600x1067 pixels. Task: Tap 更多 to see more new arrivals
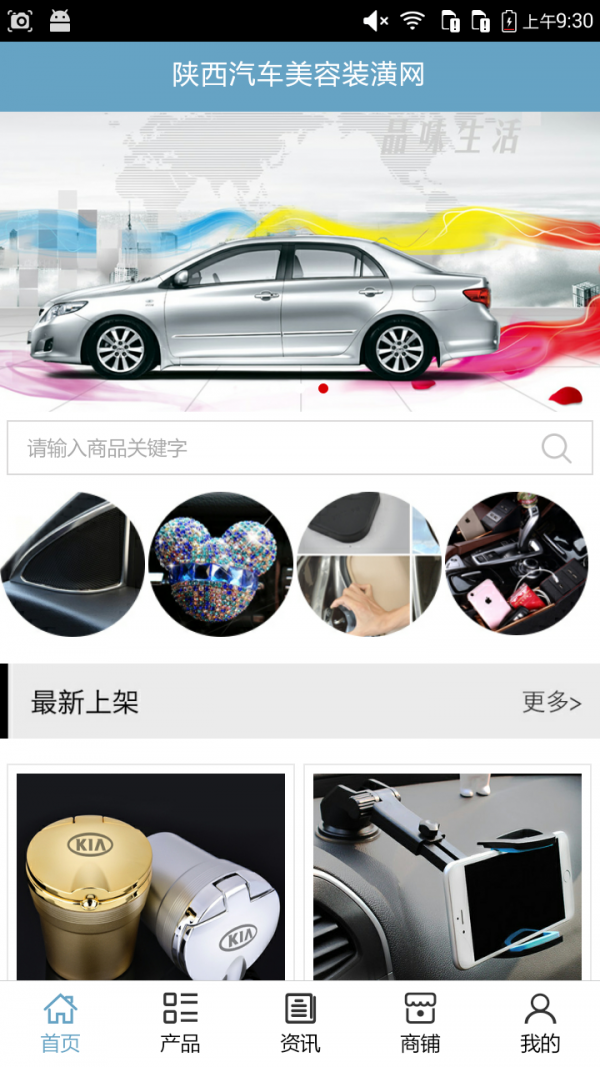(551, 702)
